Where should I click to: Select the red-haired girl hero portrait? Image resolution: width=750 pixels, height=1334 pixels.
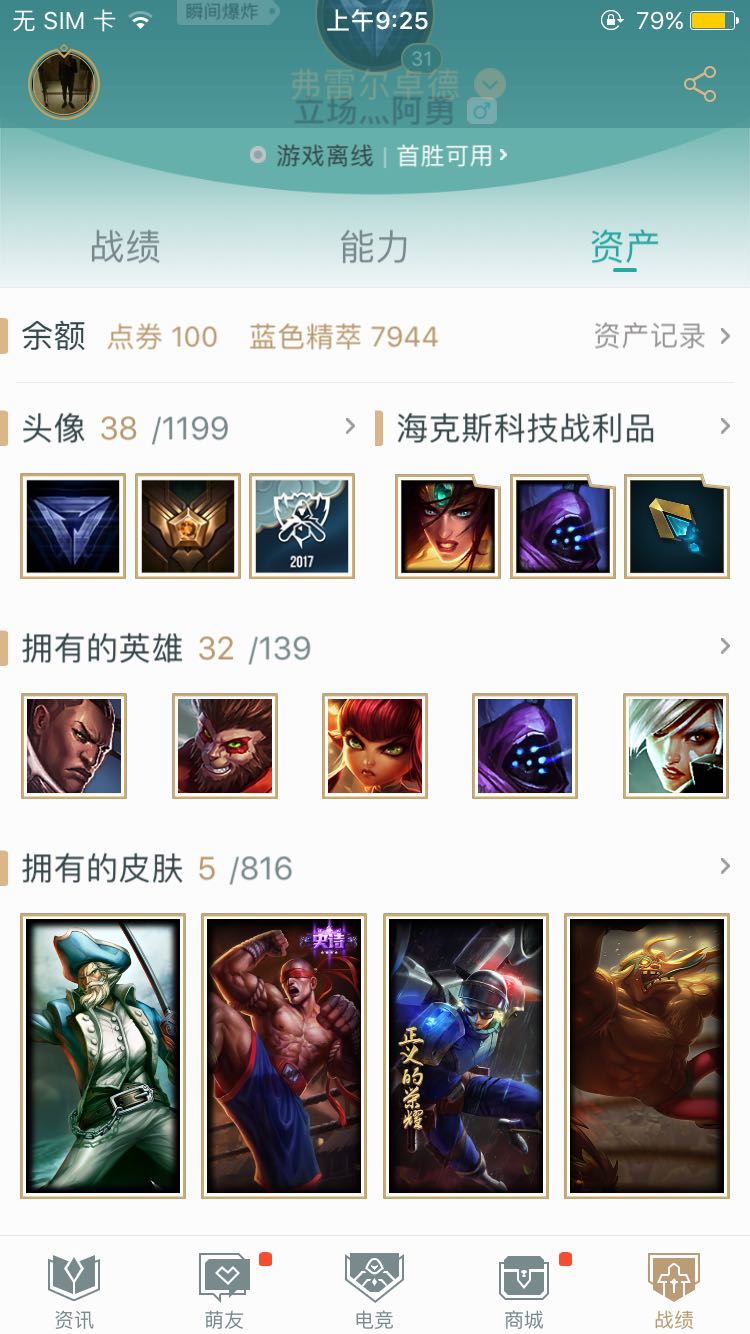click(x=375, y=746)
